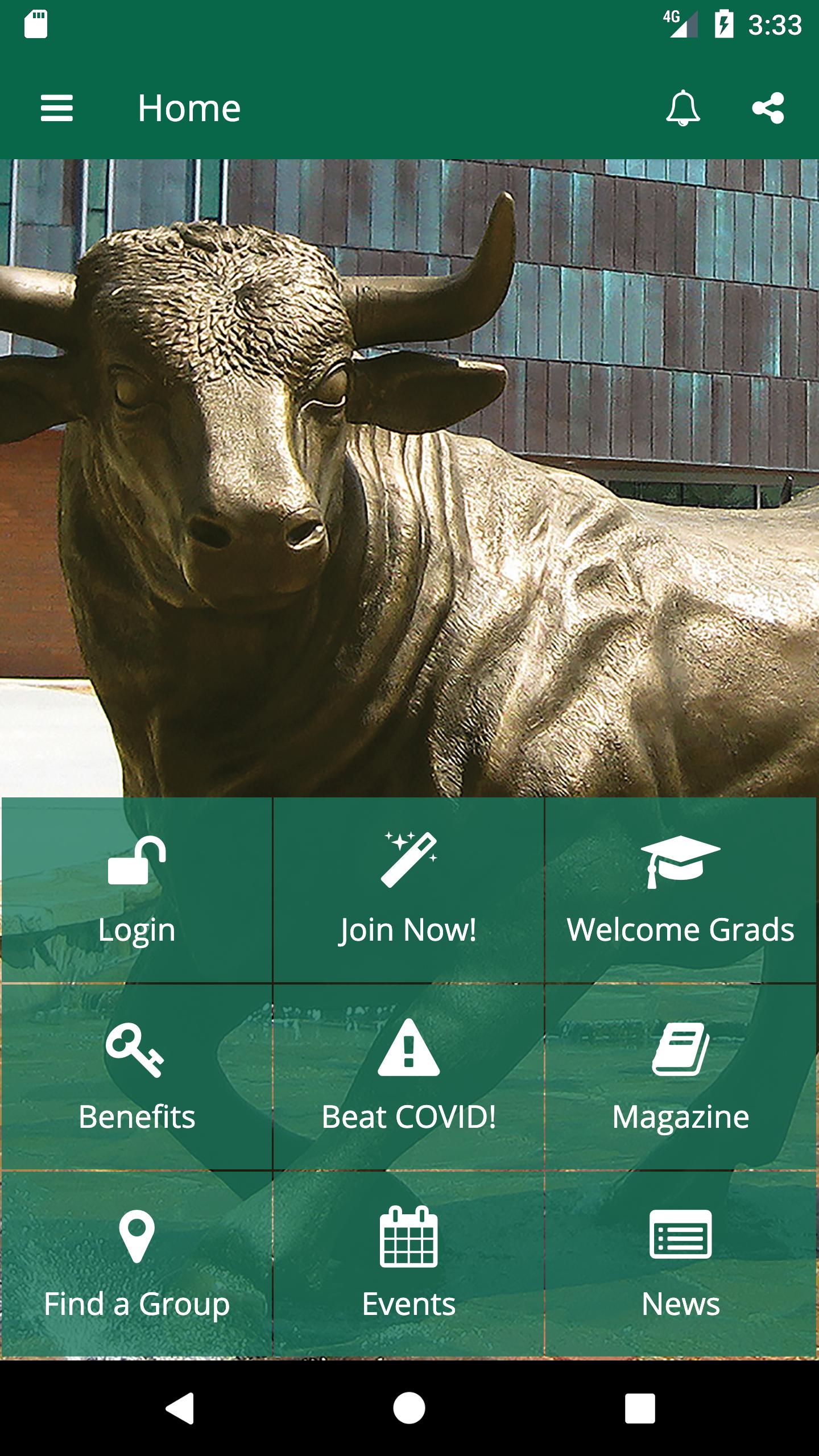Viewport: 819px width, 1456px height.
Task: Open the Magazine tile
Action: 681,1077
